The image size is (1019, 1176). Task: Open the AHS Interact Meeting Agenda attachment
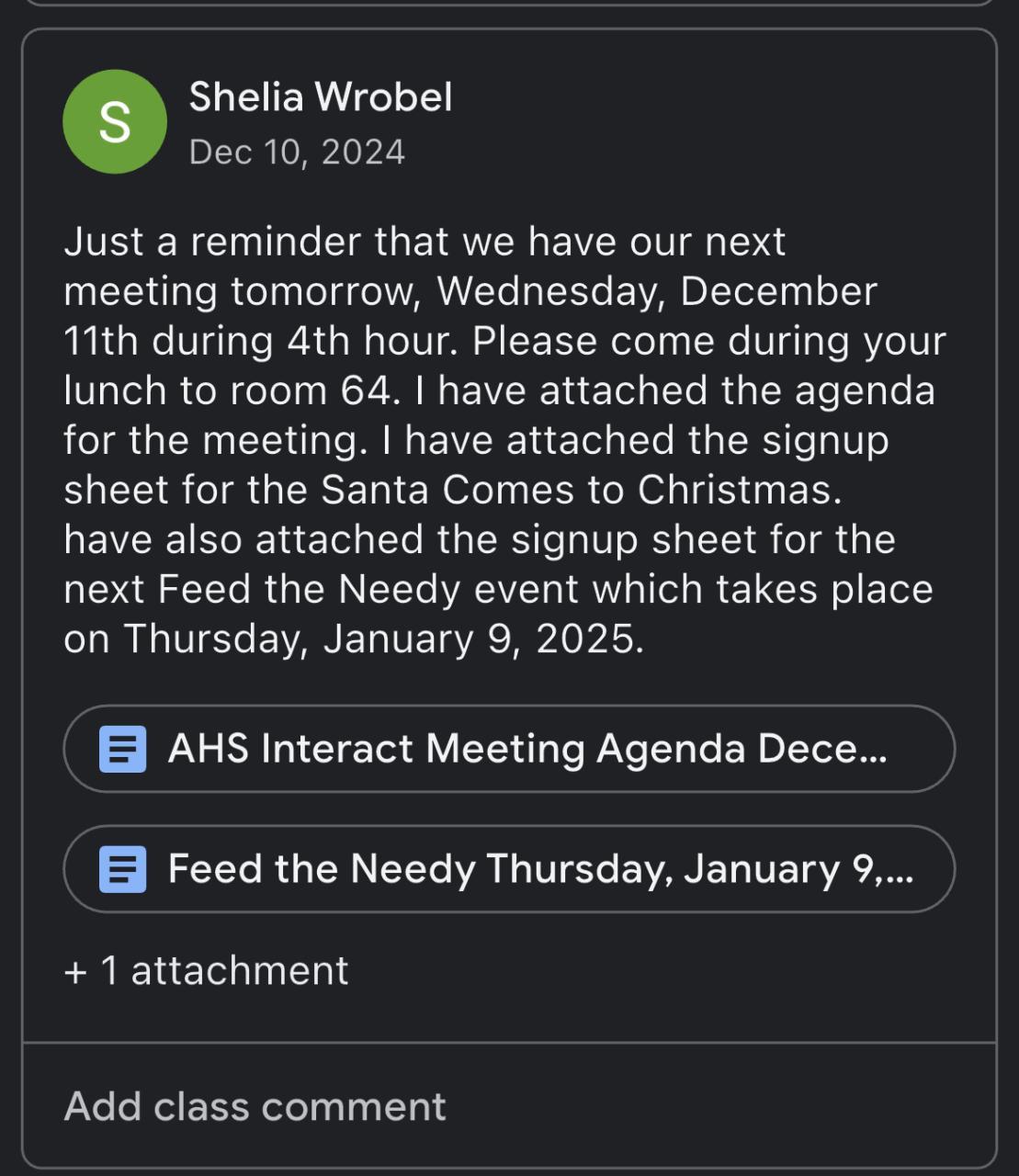tap(508, 749)
